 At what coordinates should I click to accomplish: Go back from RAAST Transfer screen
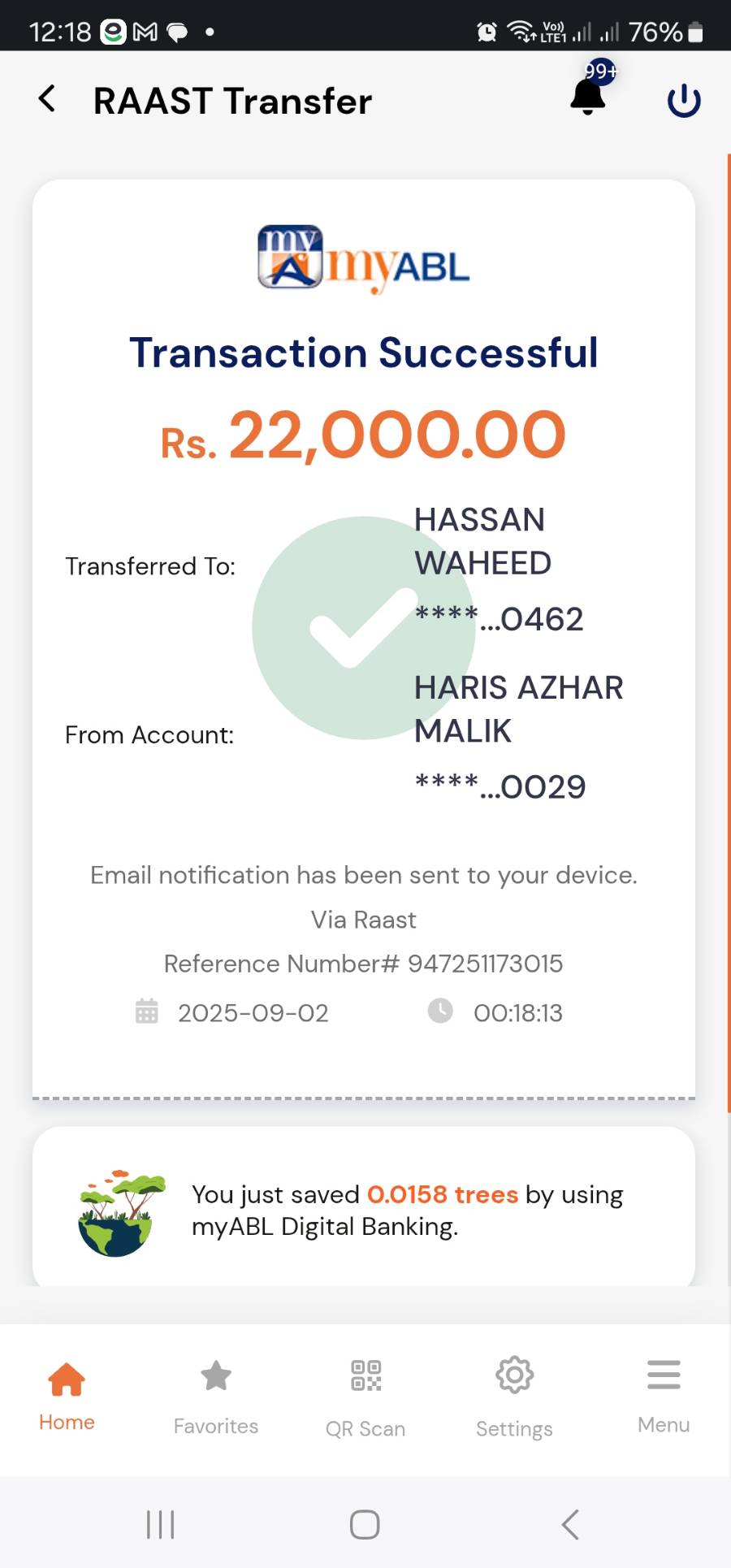point(47,99)
